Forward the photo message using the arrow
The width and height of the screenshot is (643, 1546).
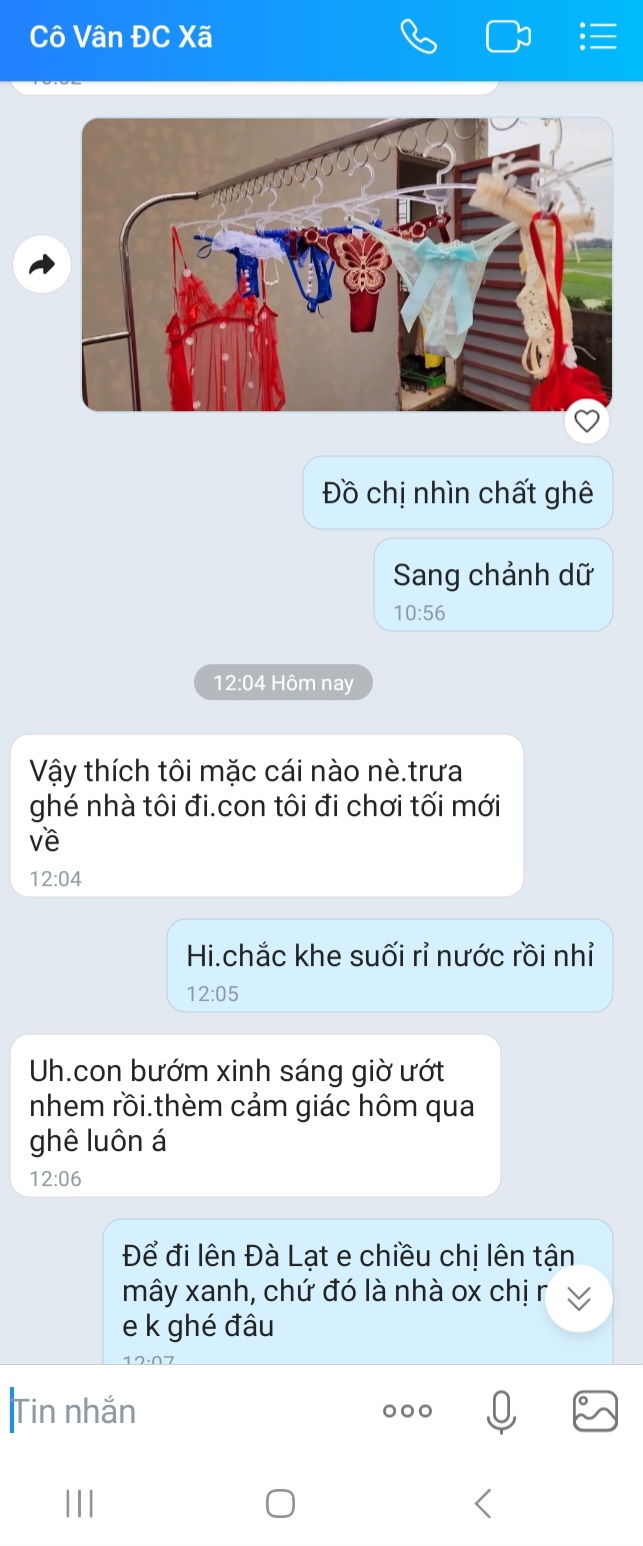pos(42,265)
